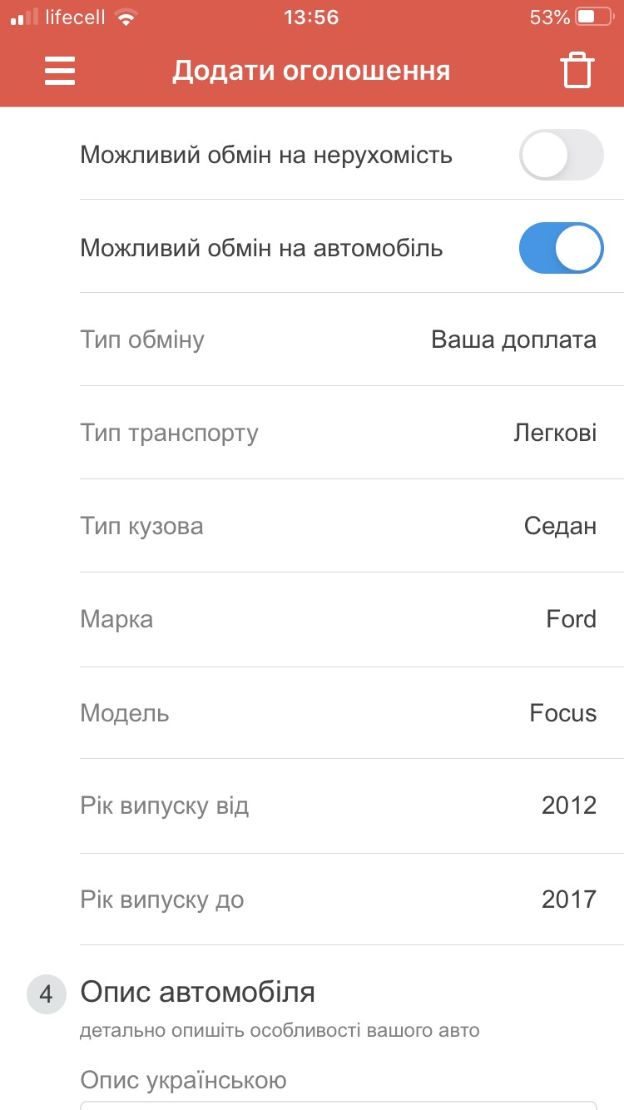The width and height of the screenshot is (624, 1110).
Task: Enable exchange for real estate switch
Action: 561,154
